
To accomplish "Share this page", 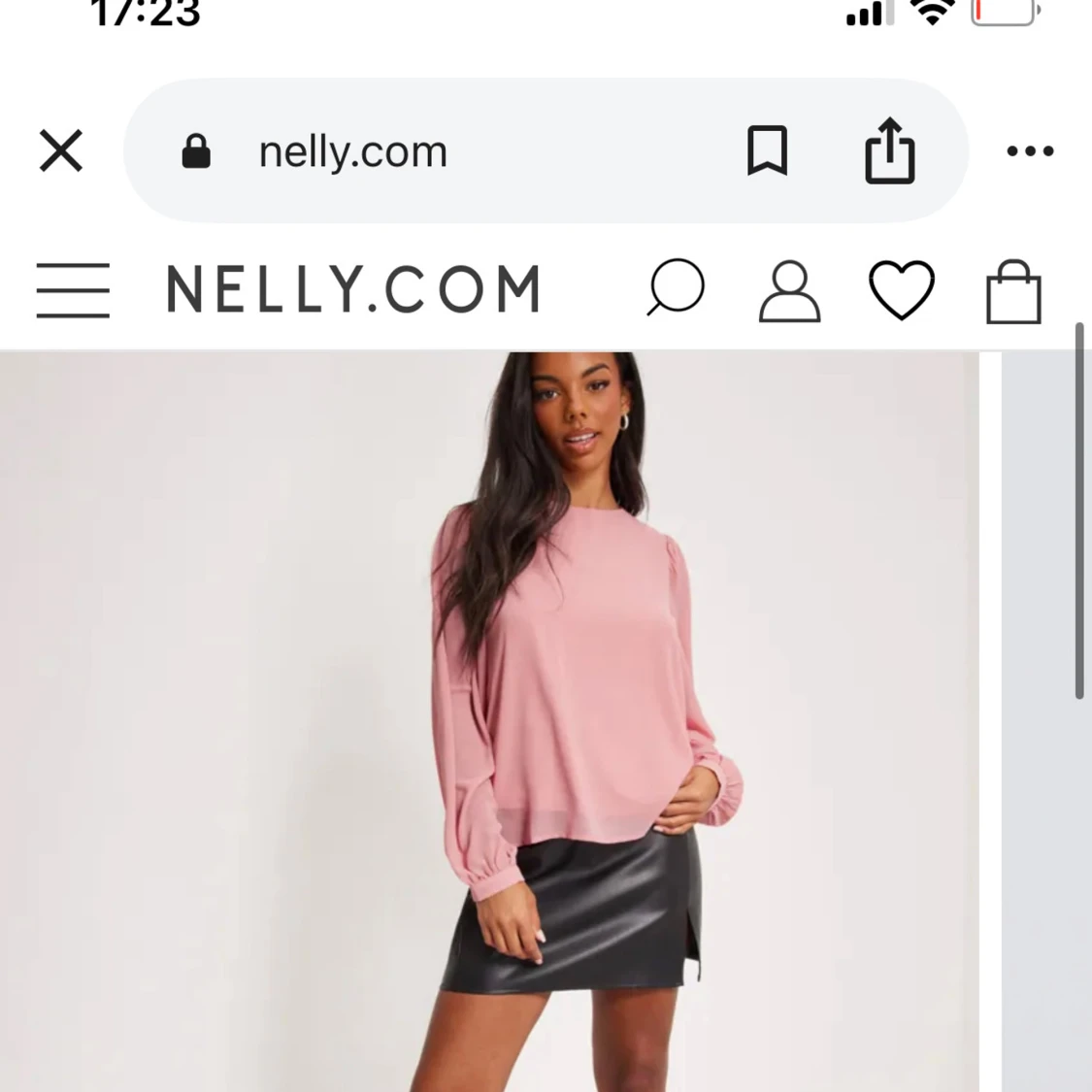I will tap(889, 150).
